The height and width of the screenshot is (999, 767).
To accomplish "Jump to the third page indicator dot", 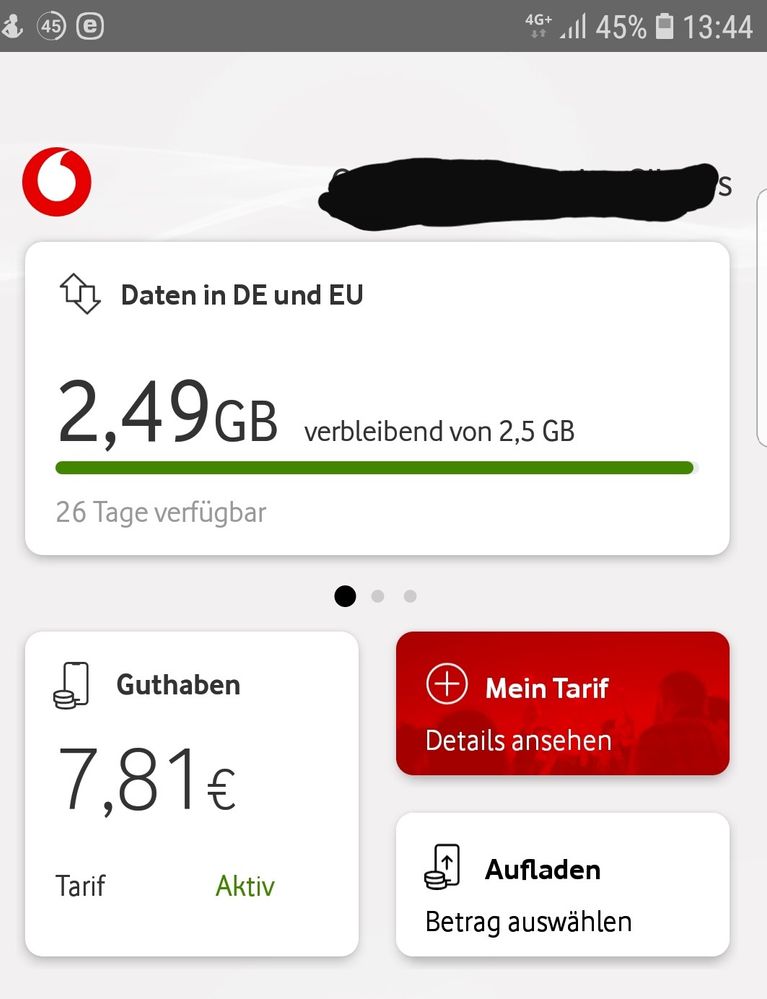I will pyautogui.click(x=410, y=596).
